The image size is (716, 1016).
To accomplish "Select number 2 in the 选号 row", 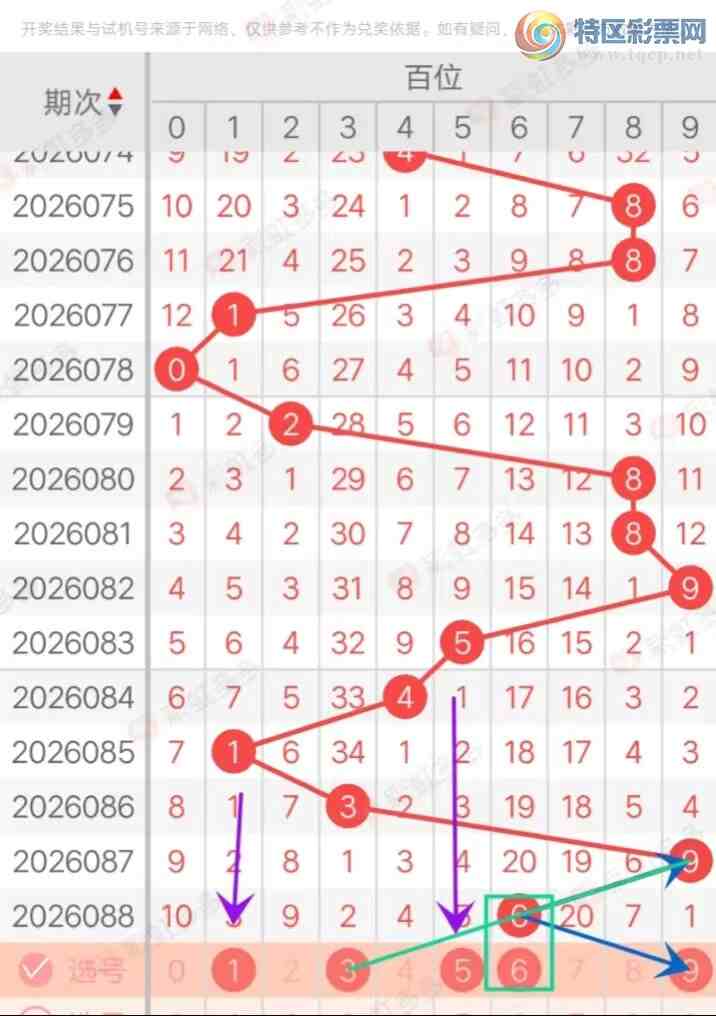I will (291, 970).
